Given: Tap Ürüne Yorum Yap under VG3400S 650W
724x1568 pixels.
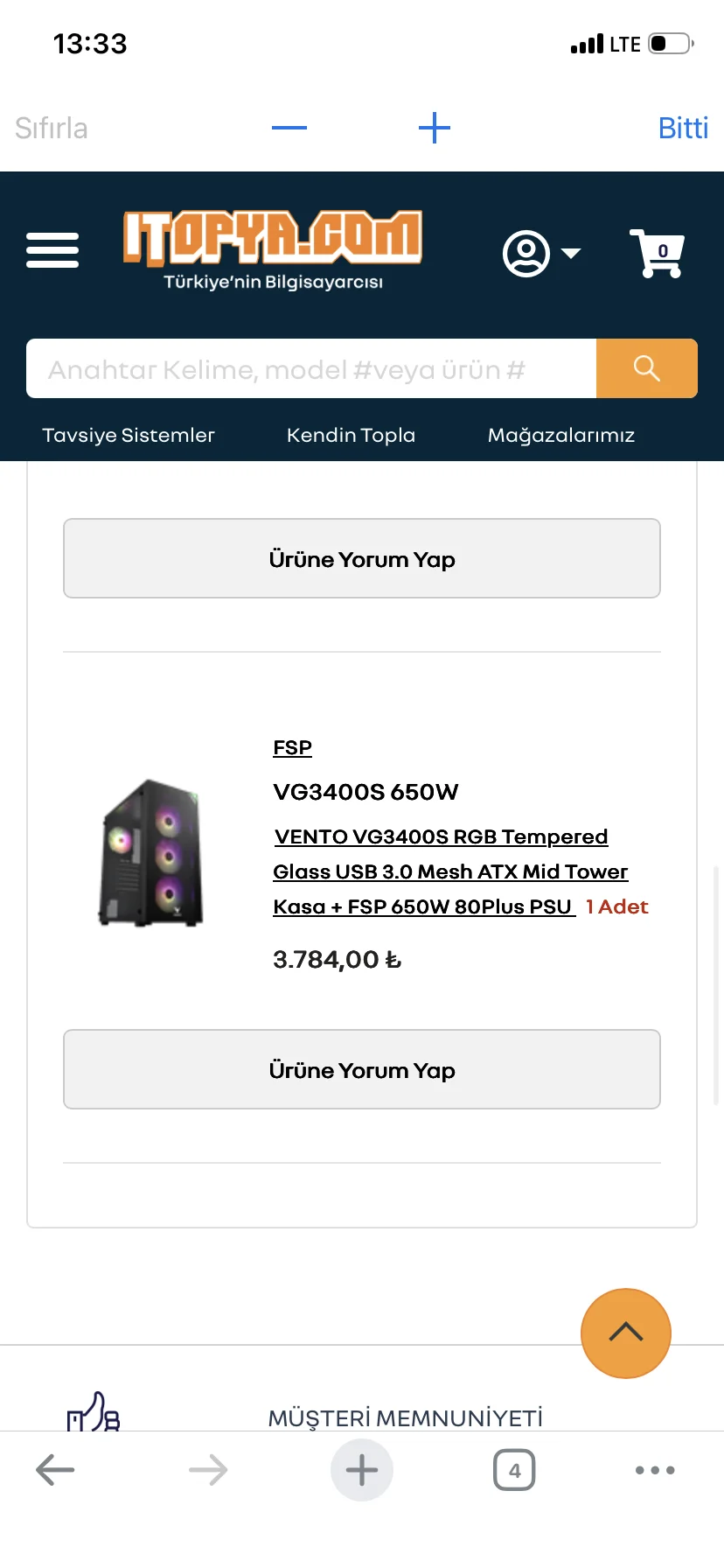Looking at the screenshot, I should click(361, 1069).
